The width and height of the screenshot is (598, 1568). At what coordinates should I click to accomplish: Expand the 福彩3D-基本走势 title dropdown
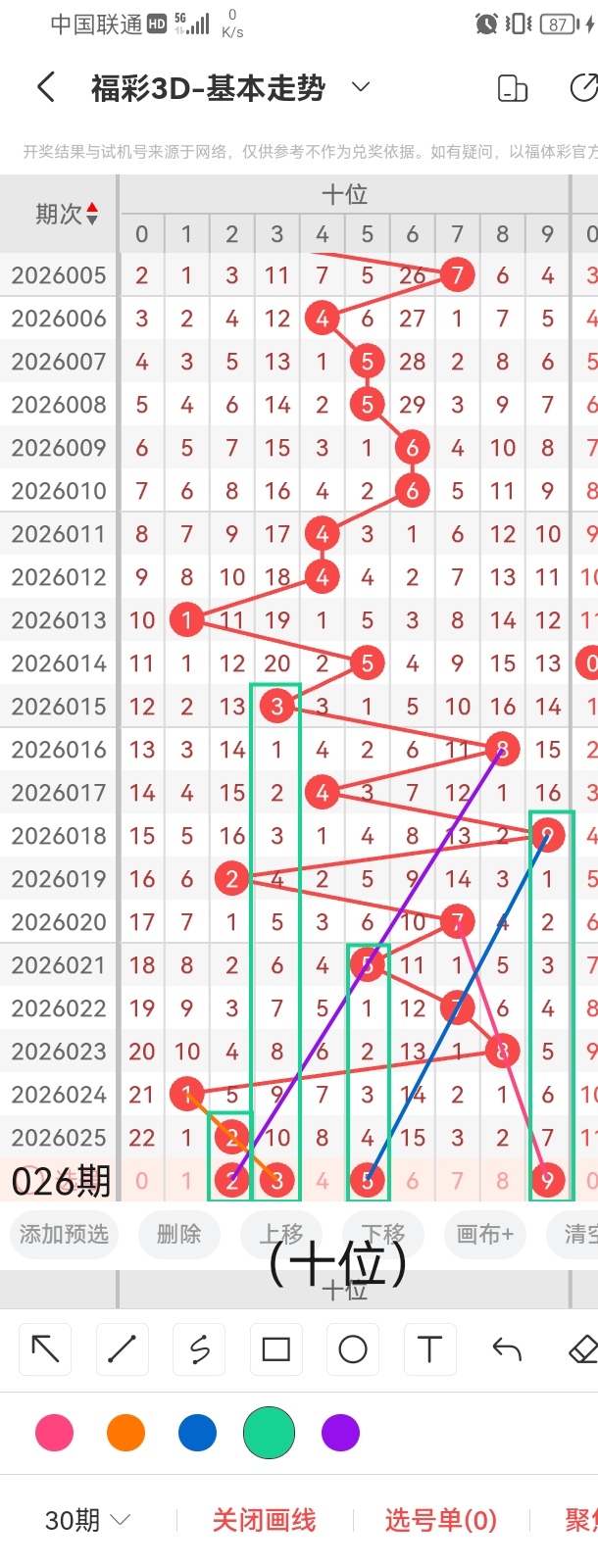(x=361, y=87)
